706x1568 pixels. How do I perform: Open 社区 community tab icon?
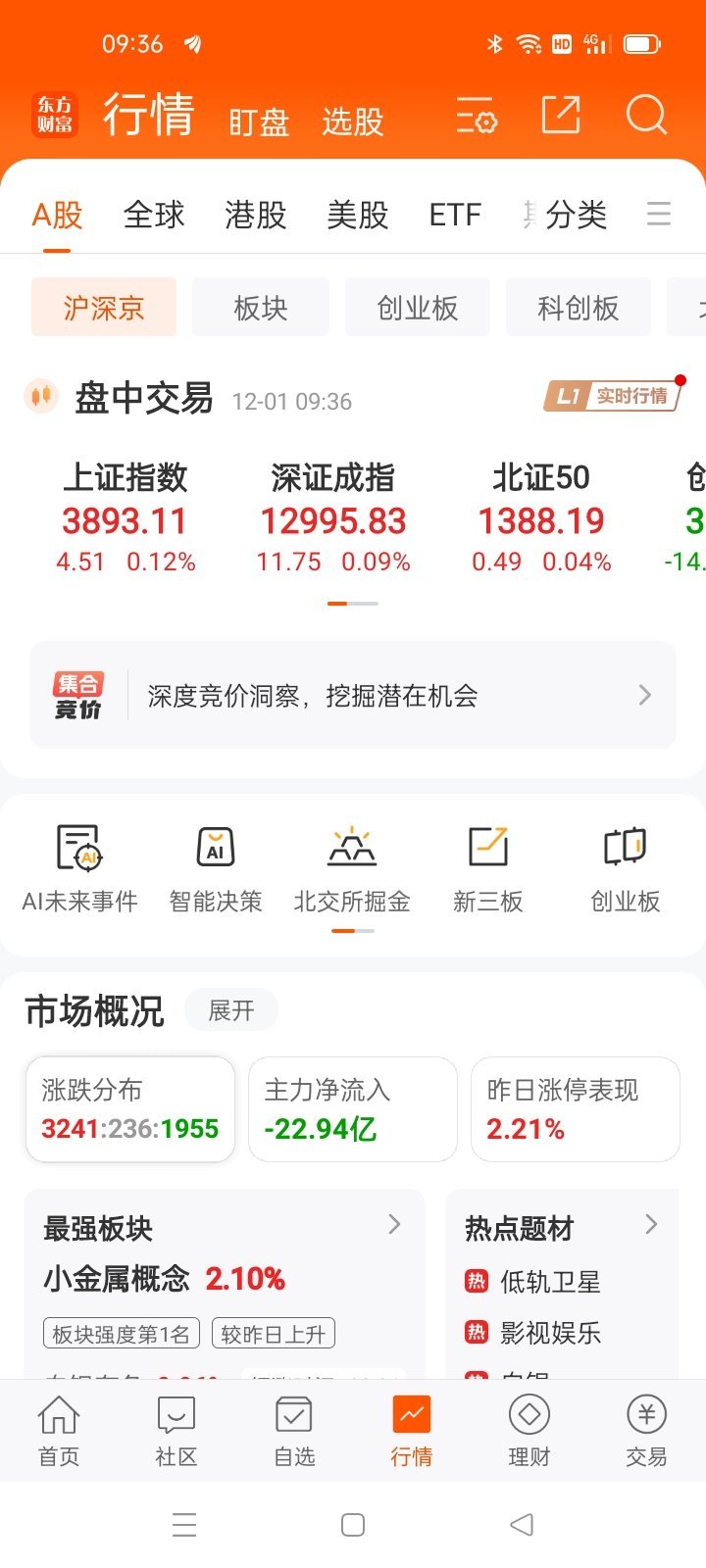click(175, 1431)
